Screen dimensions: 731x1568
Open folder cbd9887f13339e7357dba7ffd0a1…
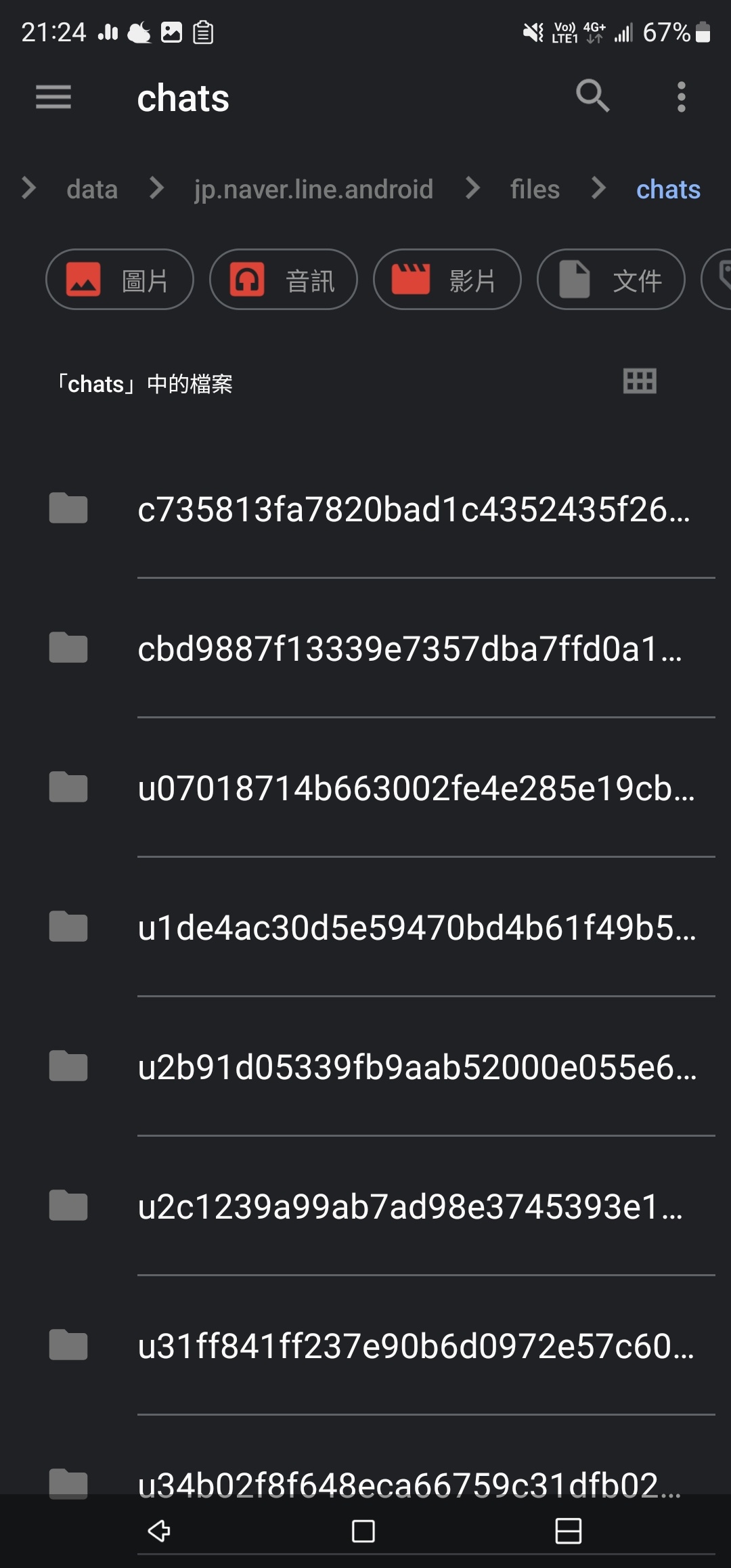point(365,649)
